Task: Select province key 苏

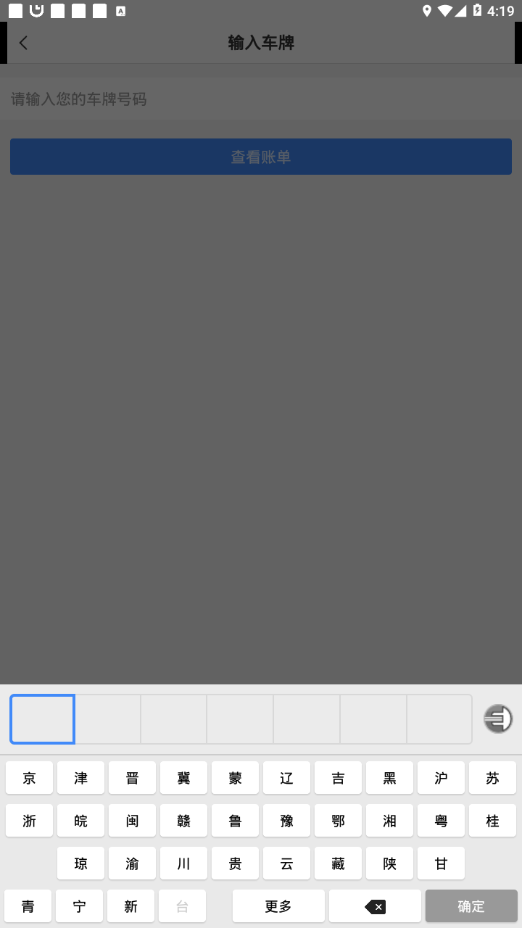Action: tap(492, 778)
